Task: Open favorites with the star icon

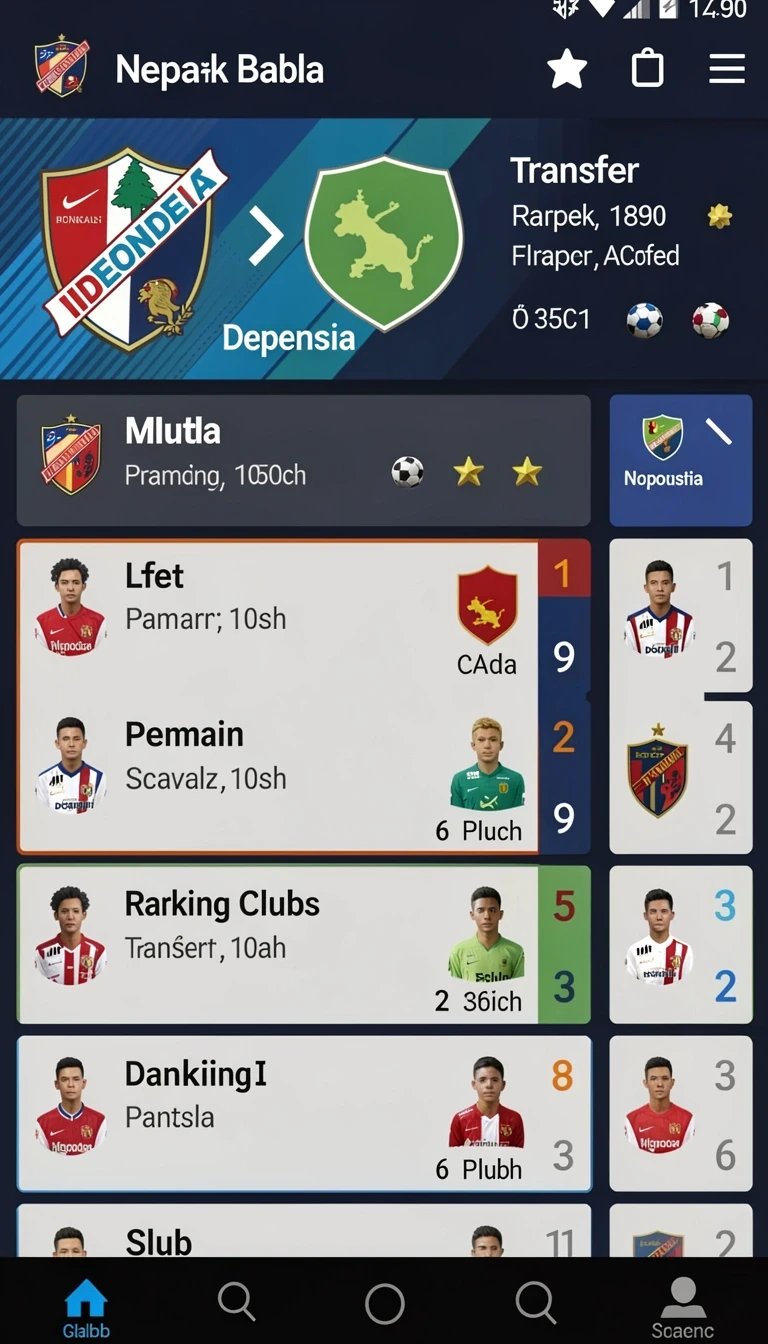Action: tap(567, 69)
